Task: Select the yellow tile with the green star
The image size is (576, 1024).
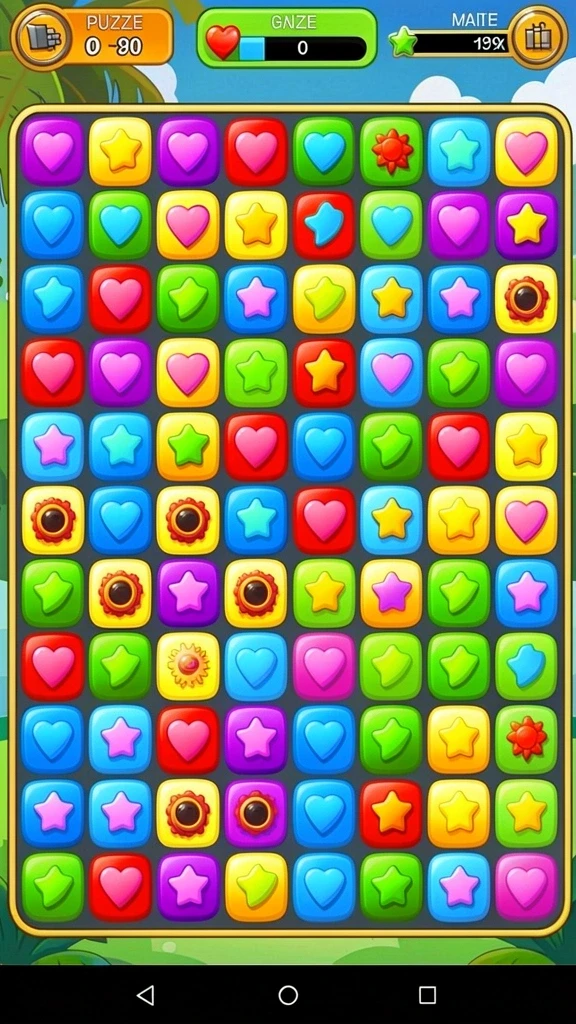Action: 188,445
